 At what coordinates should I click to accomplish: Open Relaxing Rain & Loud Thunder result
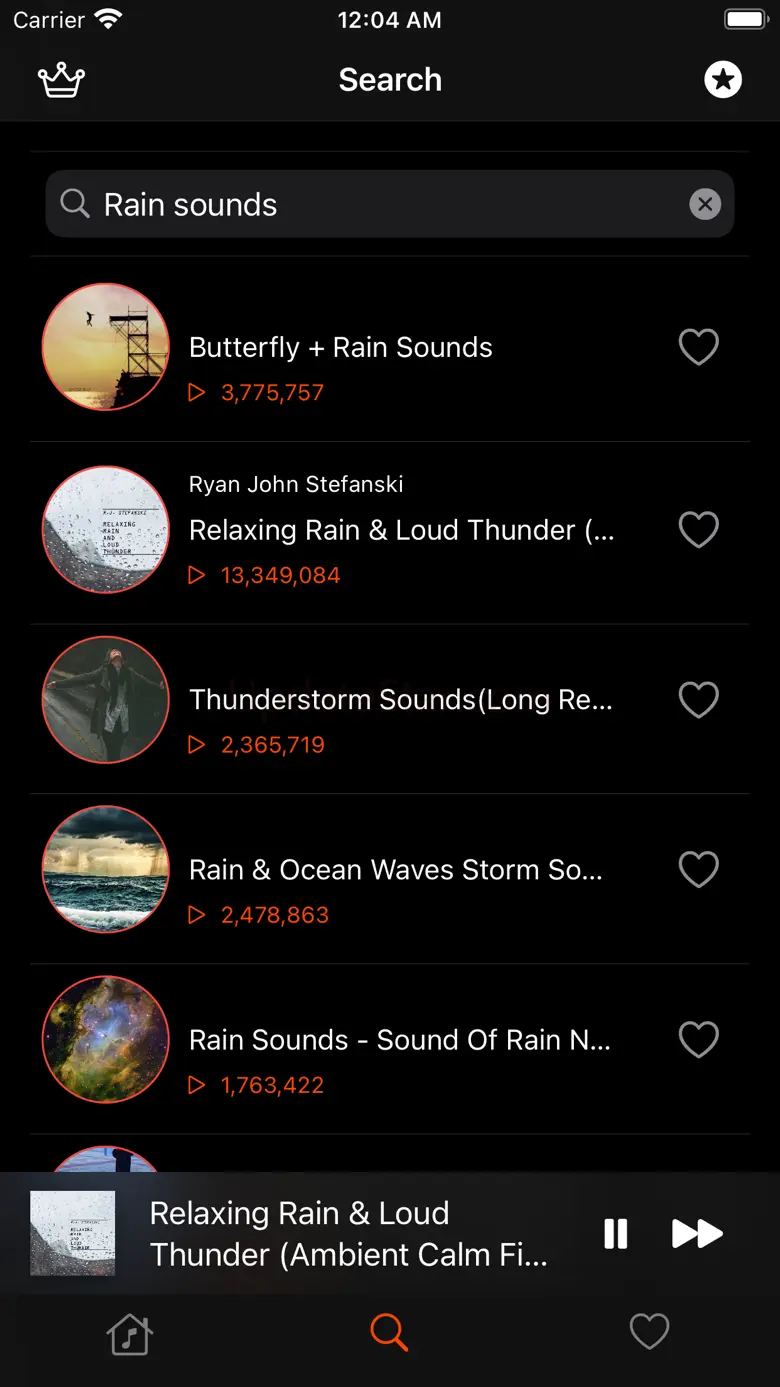tap(390, 529)
